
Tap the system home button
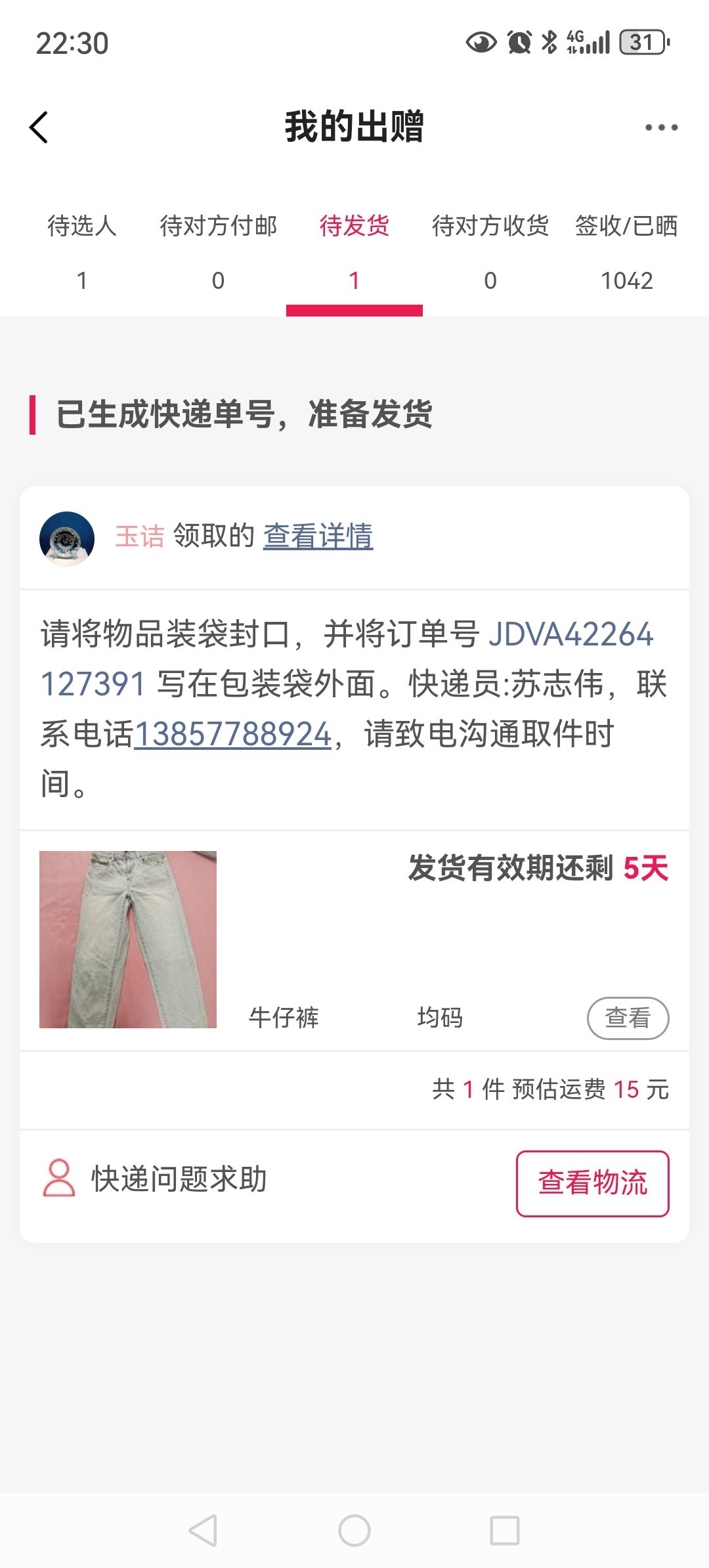(x=354, y=1531)
